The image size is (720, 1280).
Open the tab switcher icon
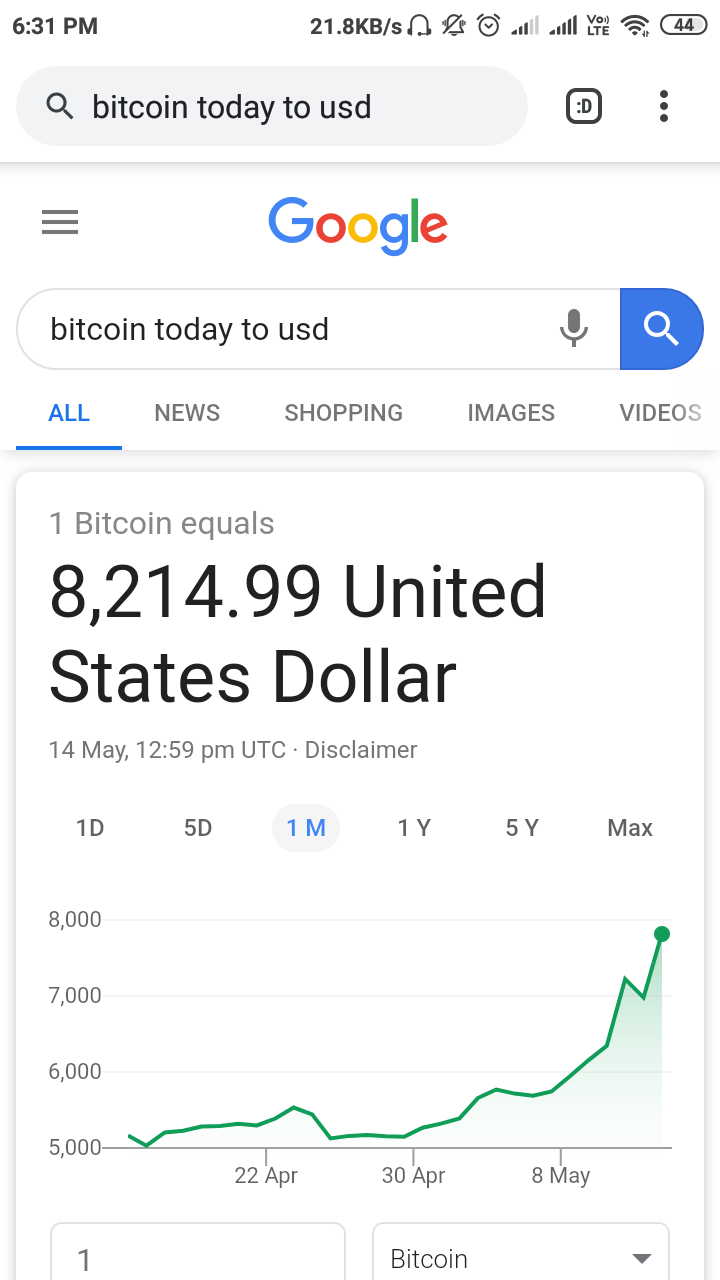[584, 106]
